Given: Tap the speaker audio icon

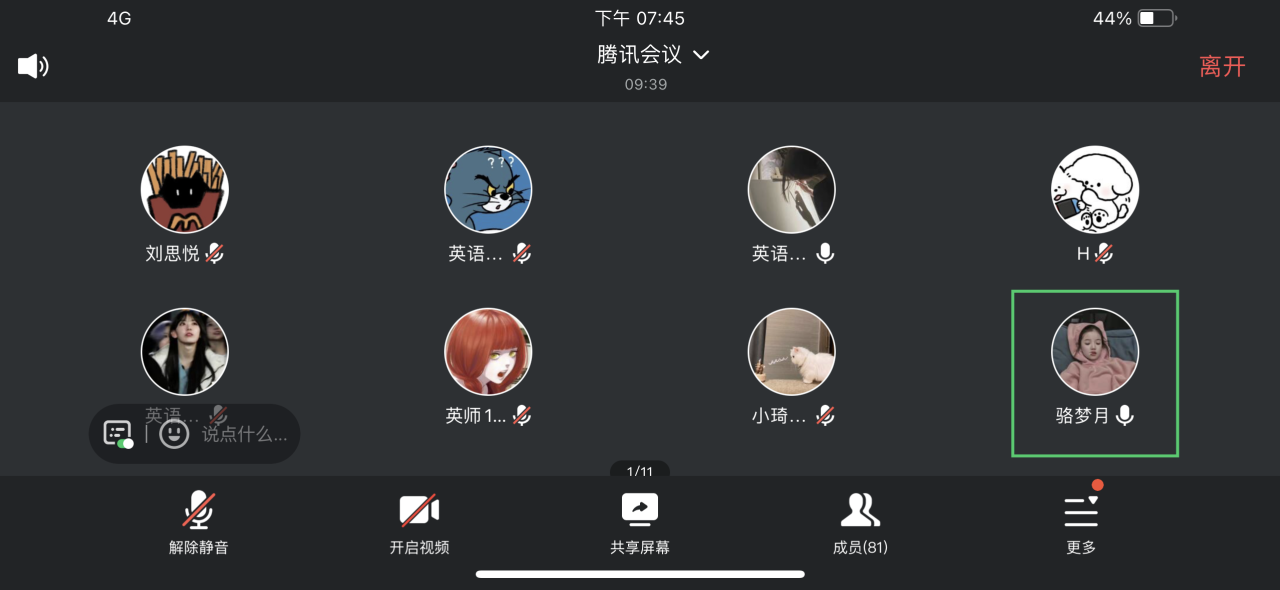Looking at the screenshot, I should (33, 66).
